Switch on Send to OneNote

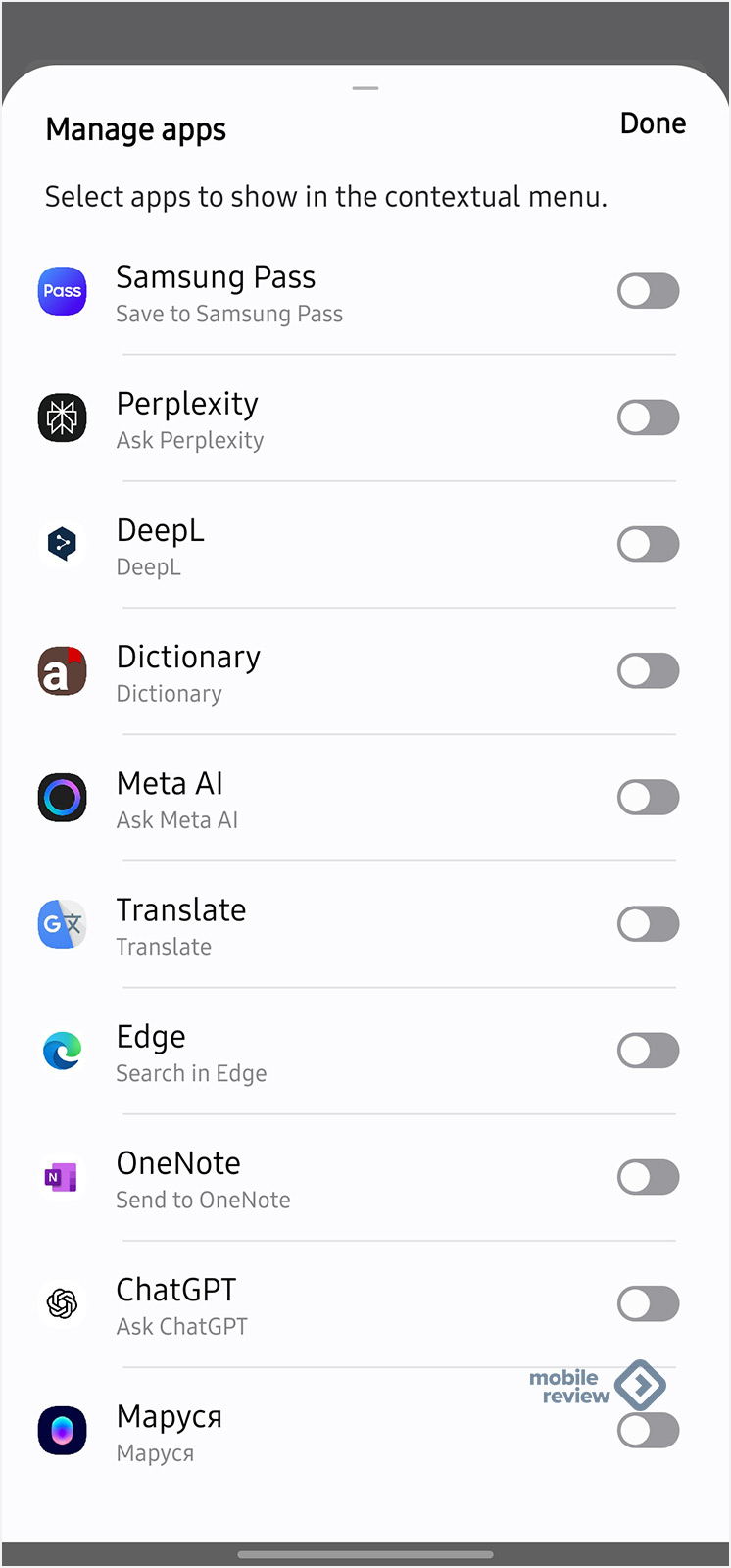tap(648, 1177)
